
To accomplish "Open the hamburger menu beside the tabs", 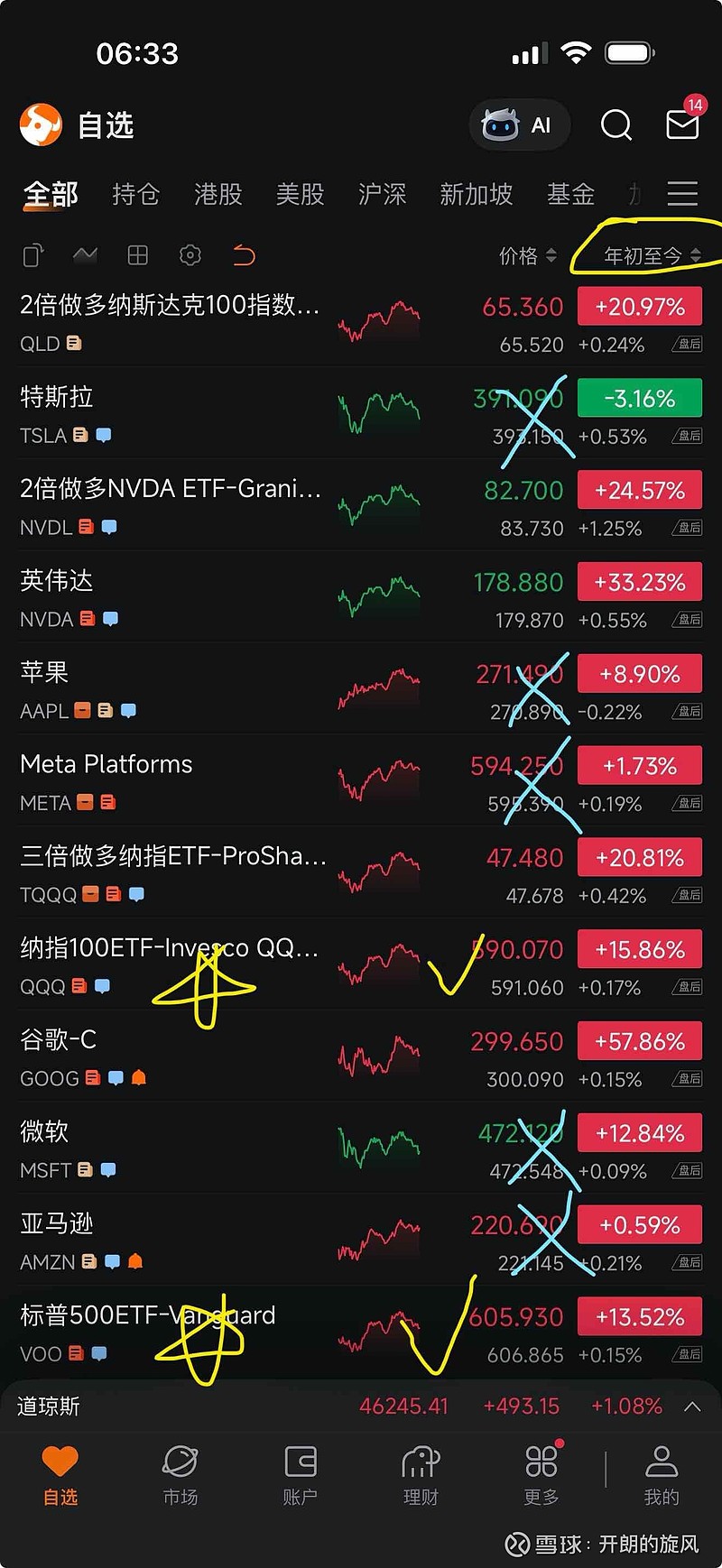I will coord(682,194).
